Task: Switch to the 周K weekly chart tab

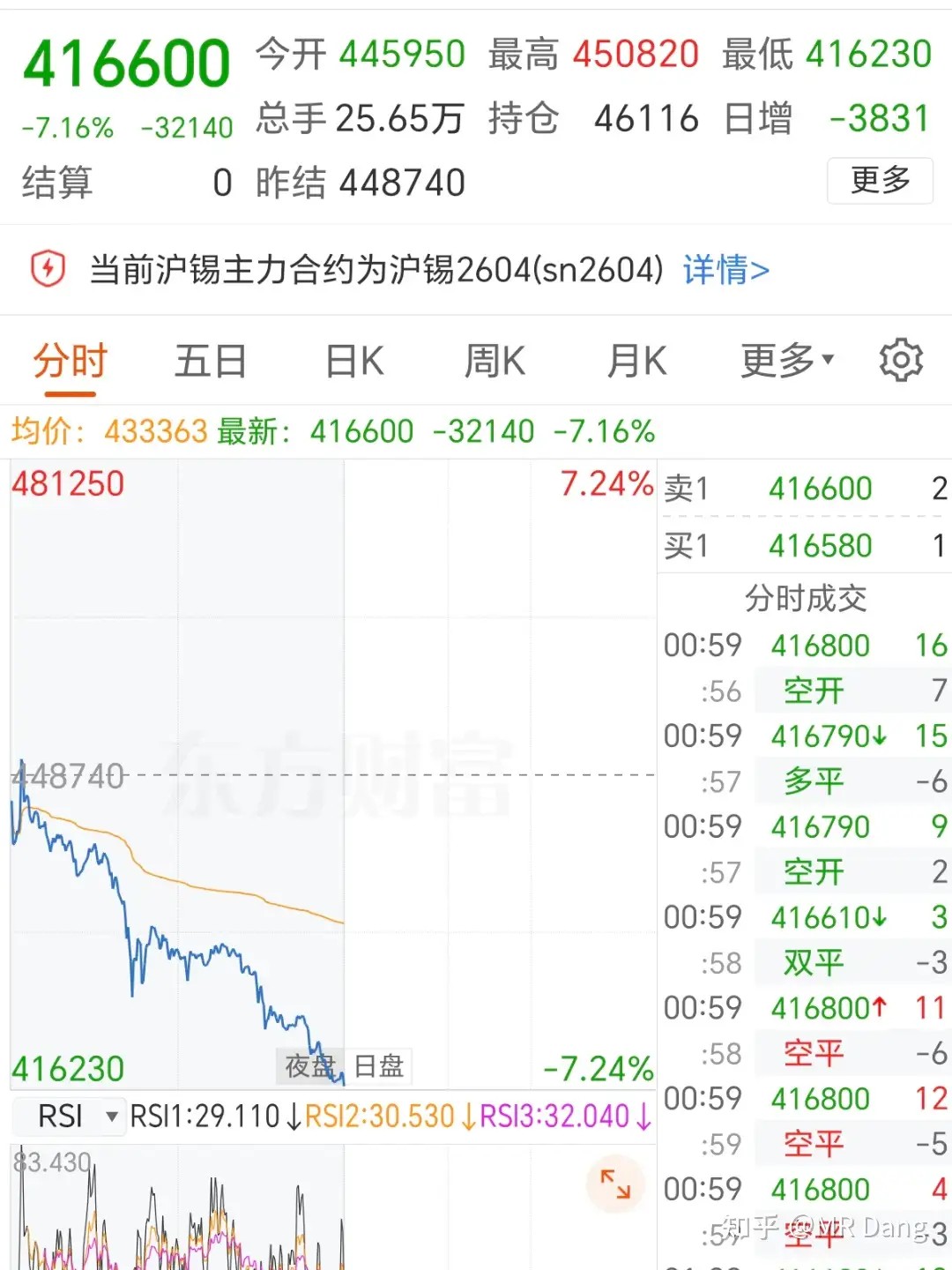Action: coord(493,359)
